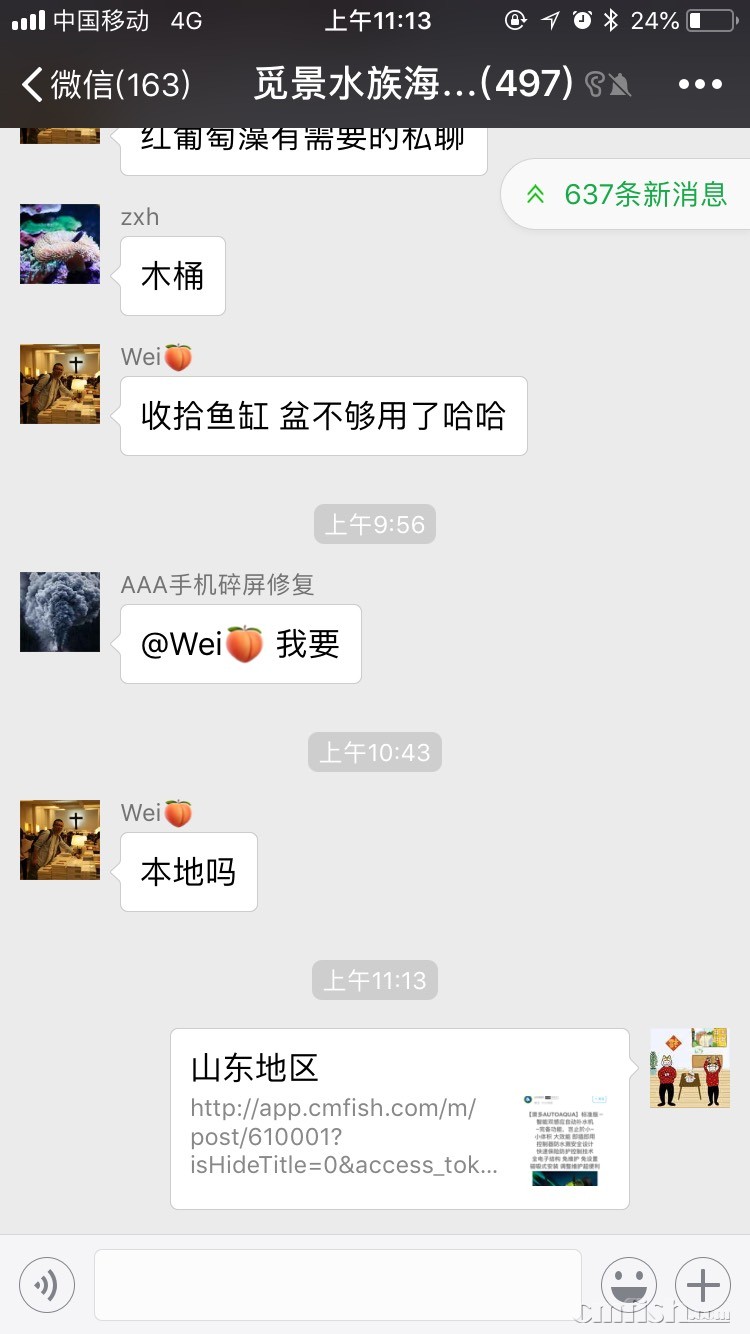This screenshot has width=750, height=1334.
Task: Focus the message text field
Action: coord(338,1284)
